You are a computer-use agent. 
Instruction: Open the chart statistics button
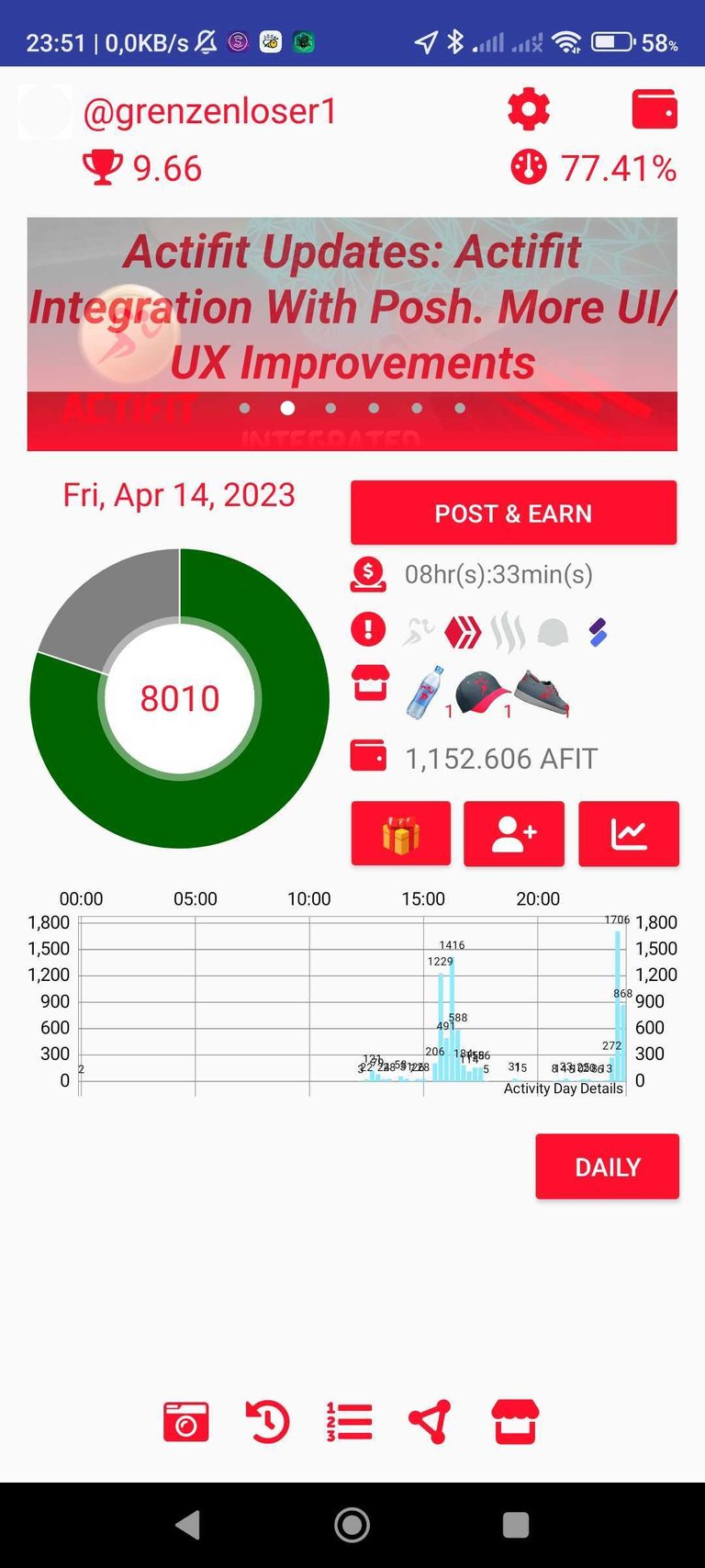[629, 834]
